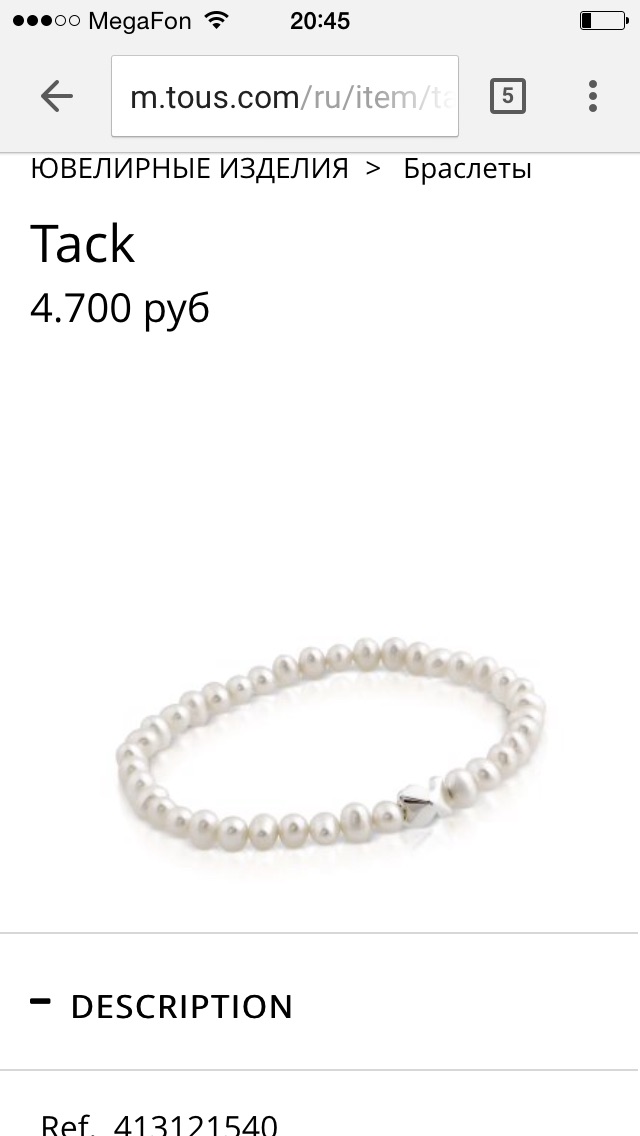The width and height of the screenshot is (640, 1136).
Task: Open the browser overflow menu
Action: (593, 96)
